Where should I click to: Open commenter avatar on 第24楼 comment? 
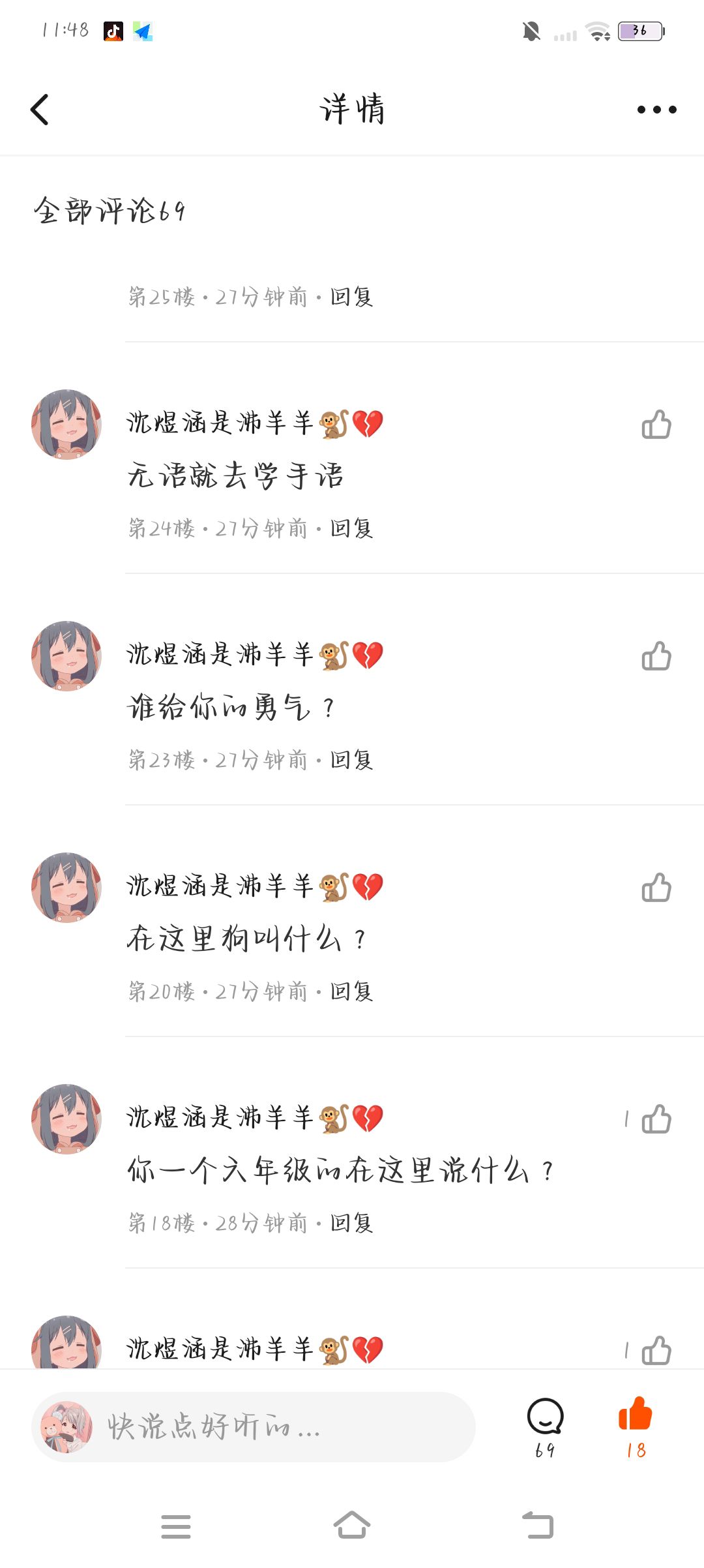click(66, 425)
